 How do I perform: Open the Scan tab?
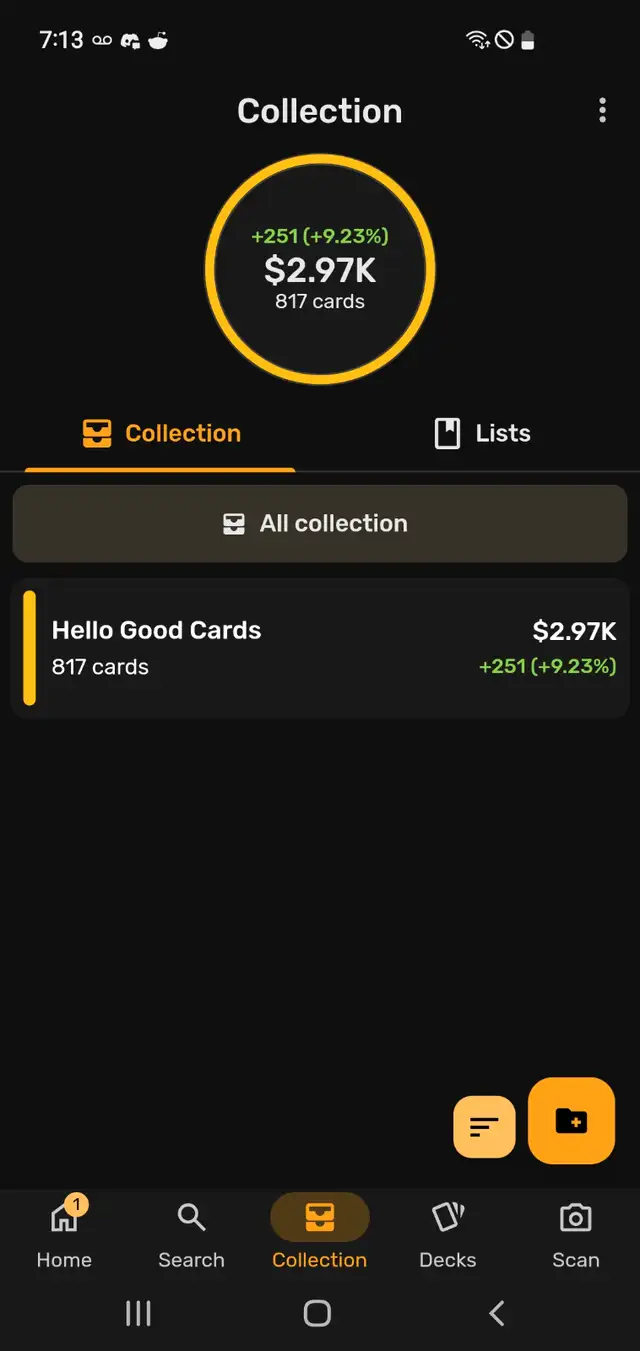[x=576, y=1232]
